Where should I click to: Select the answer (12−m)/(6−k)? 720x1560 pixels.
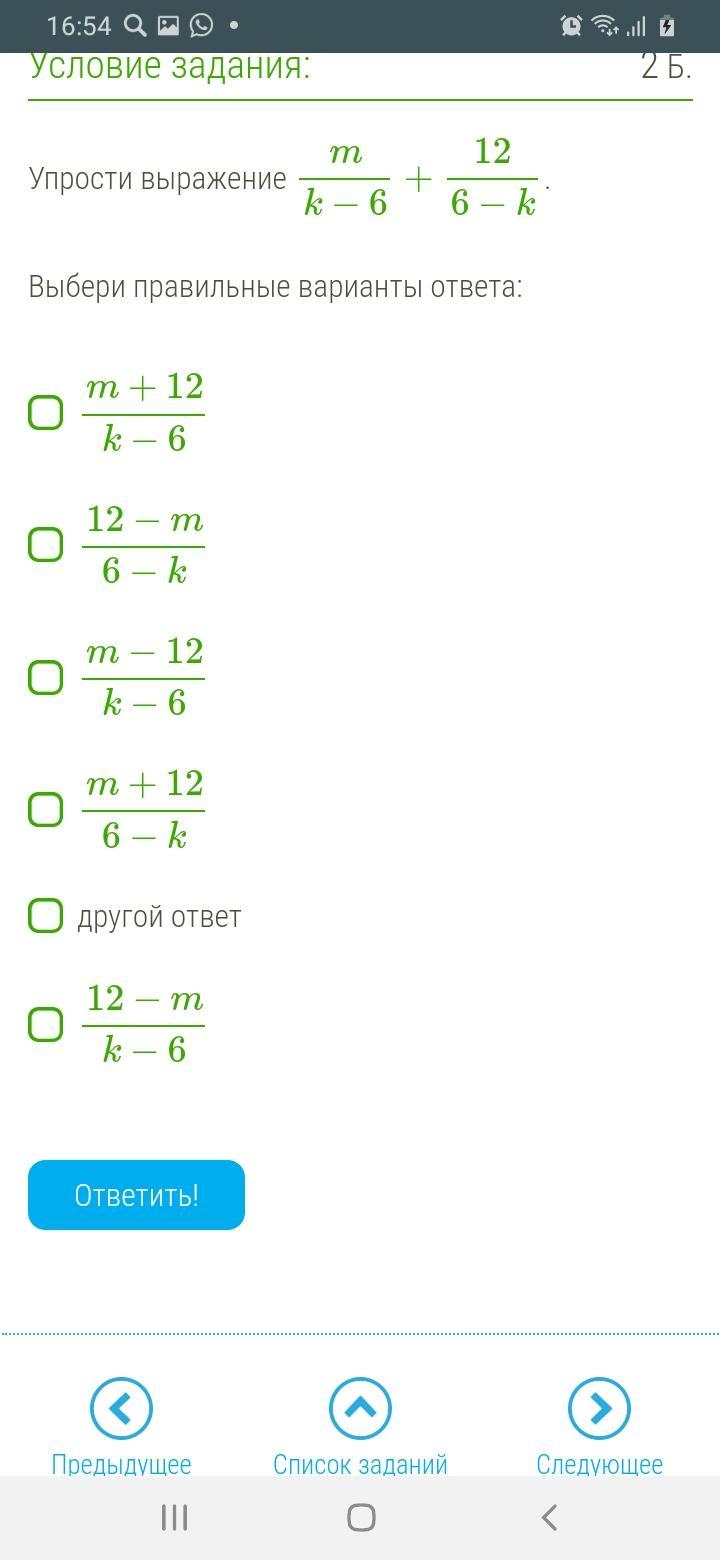(x=46, y=545)
